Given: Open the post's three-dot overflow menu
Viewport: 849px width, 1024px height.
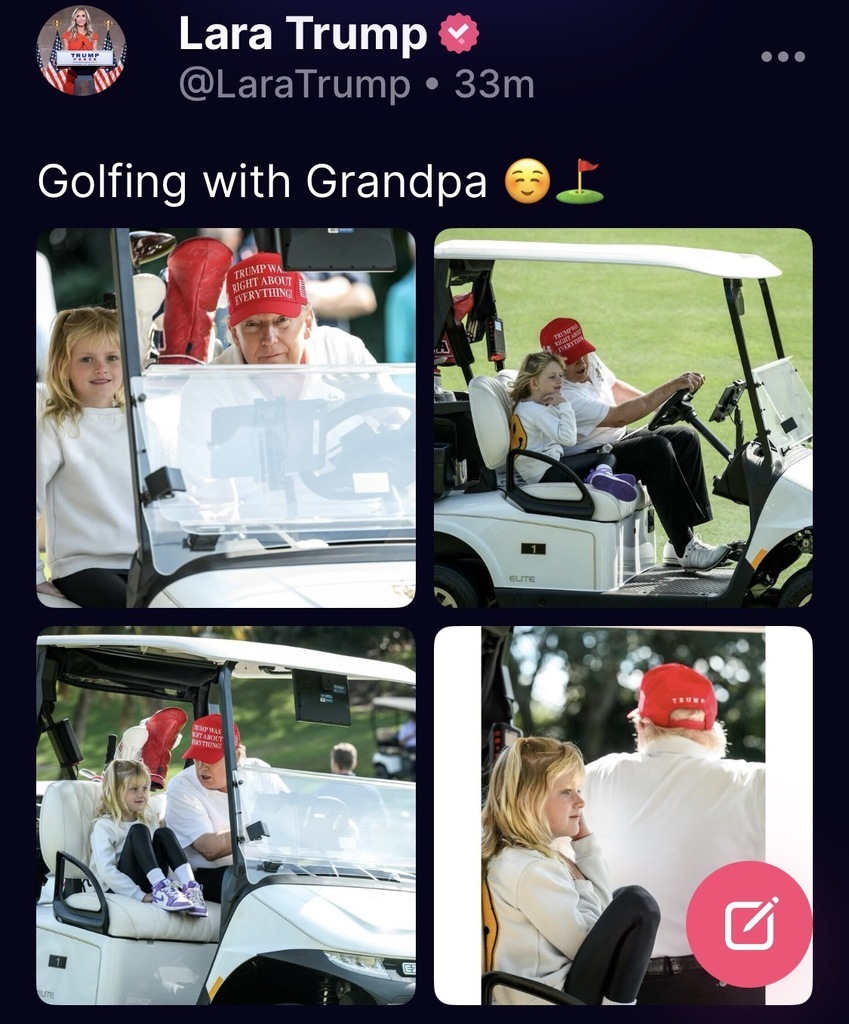Looking at the screenshot, I should tap(782, 56).
